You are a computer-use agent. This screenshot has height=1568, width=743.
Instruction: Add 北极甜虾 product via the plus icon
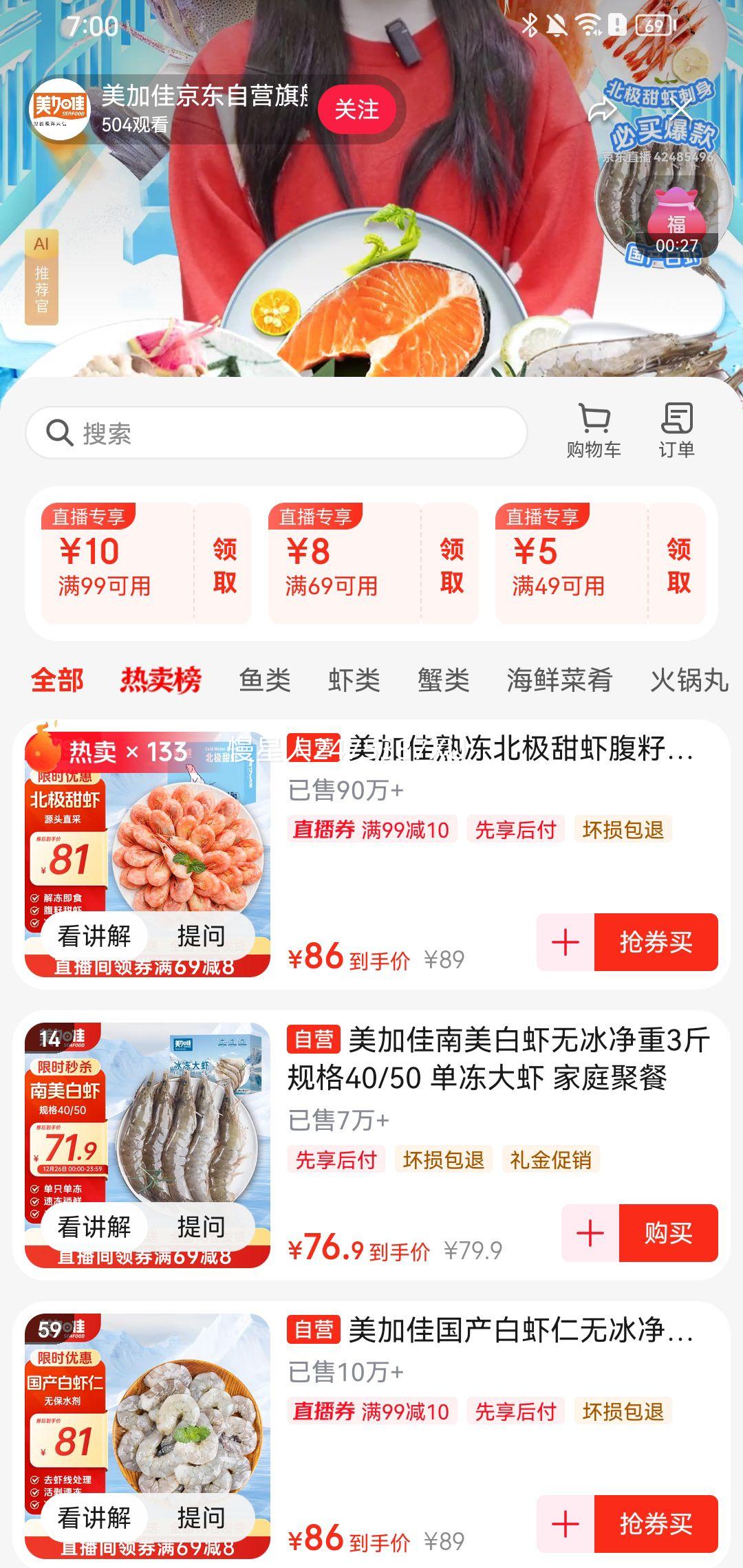[566, 942]
